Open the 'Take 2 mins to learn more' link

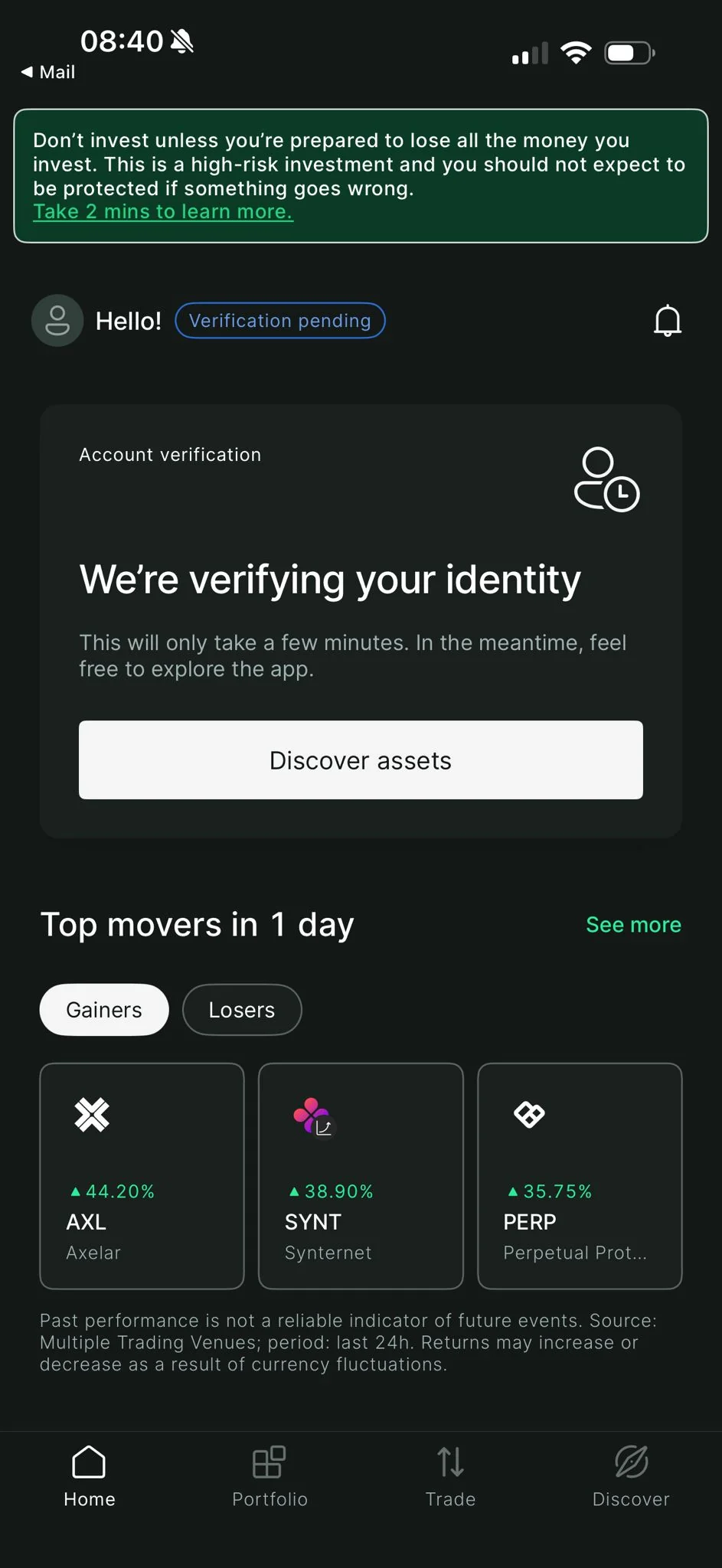pyautogui.click(x=162, y=211)
